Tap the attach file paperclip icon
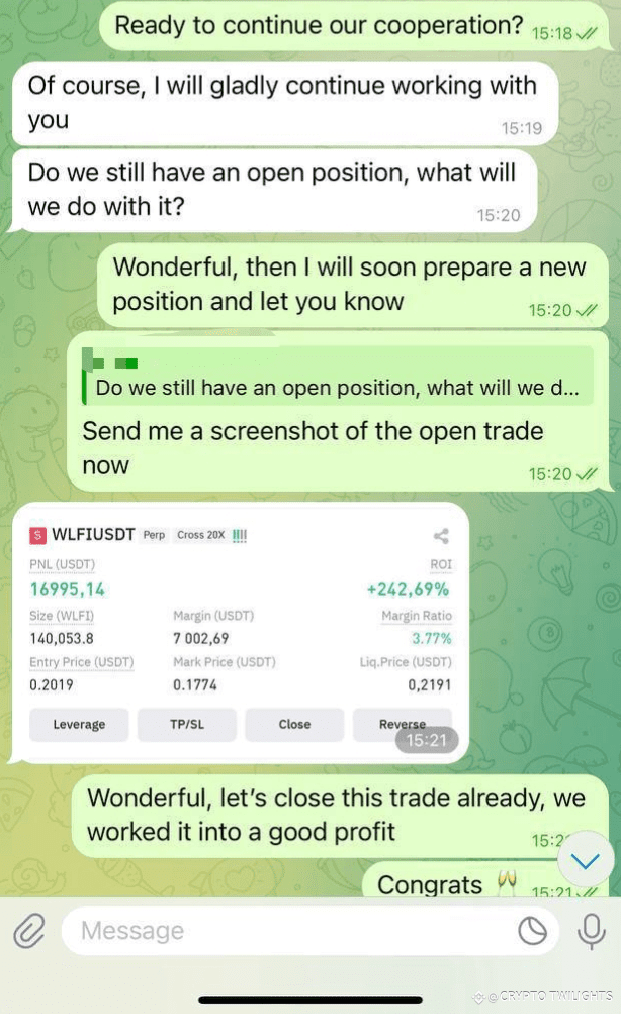621x1014 pixels. (x=29, y=931)
